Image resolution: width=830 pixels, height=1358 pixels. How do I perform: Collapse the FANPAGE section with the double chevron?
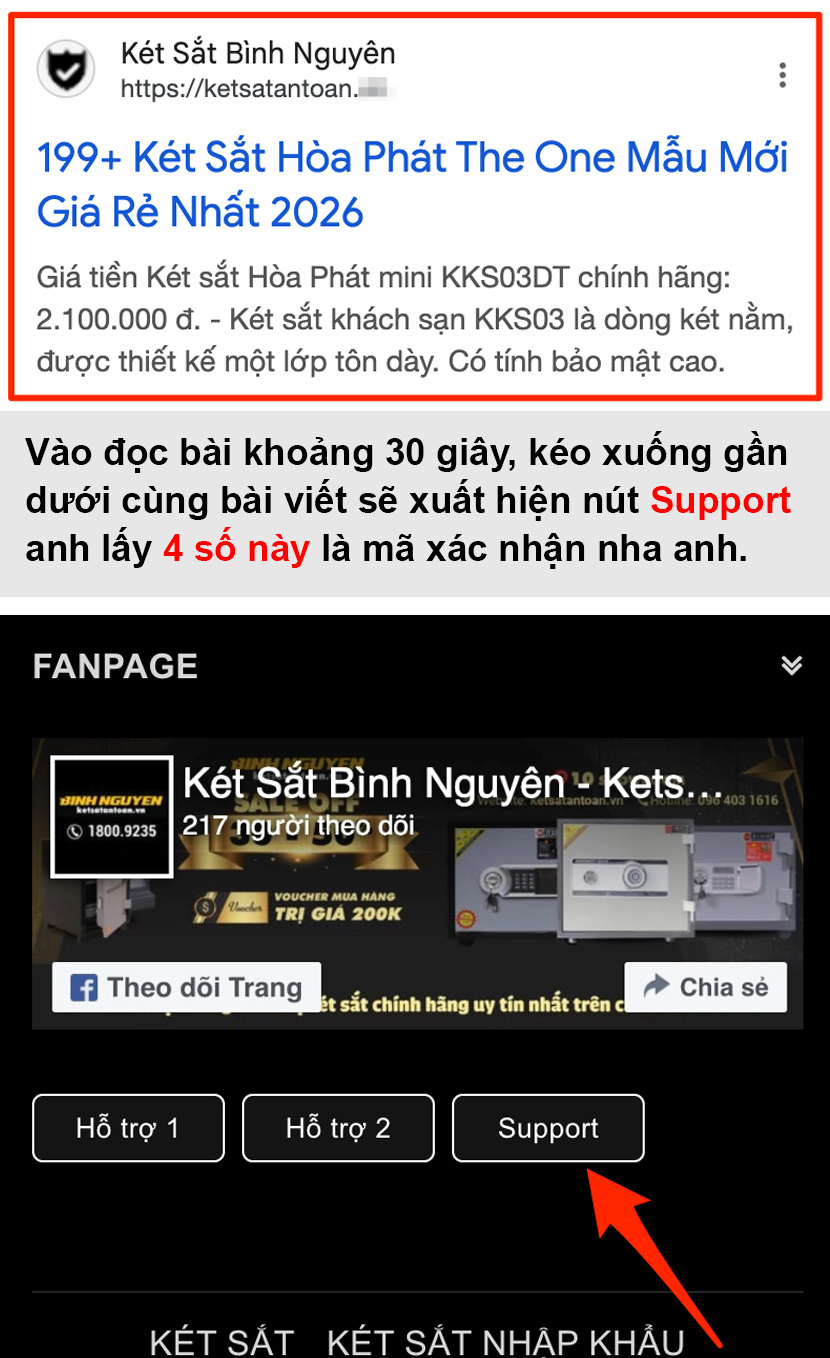point(792,664)
